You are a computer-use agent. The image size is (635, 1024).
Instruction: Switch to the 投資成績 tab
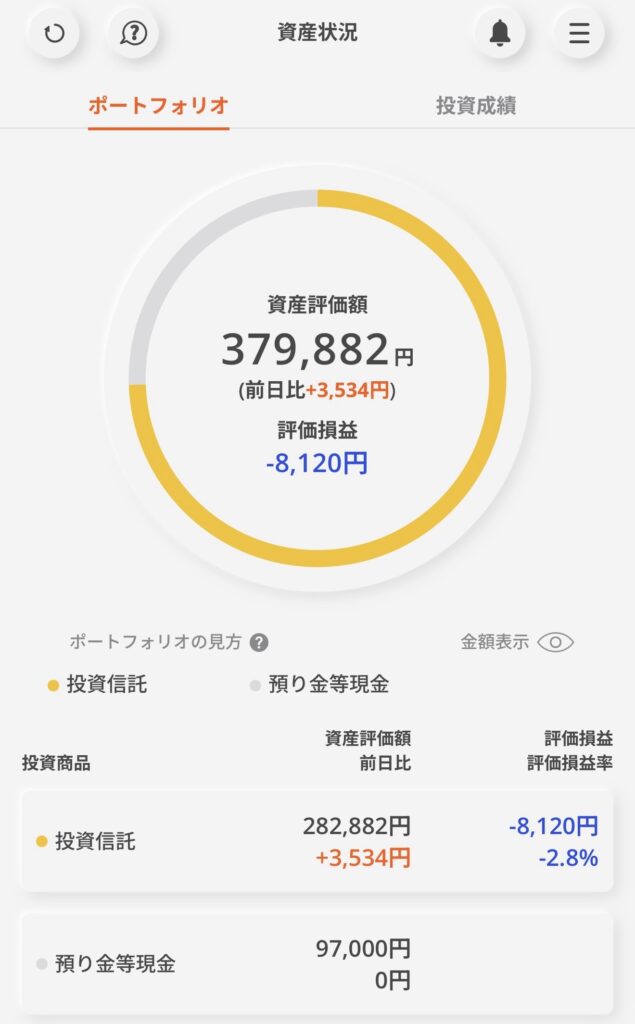476,105
